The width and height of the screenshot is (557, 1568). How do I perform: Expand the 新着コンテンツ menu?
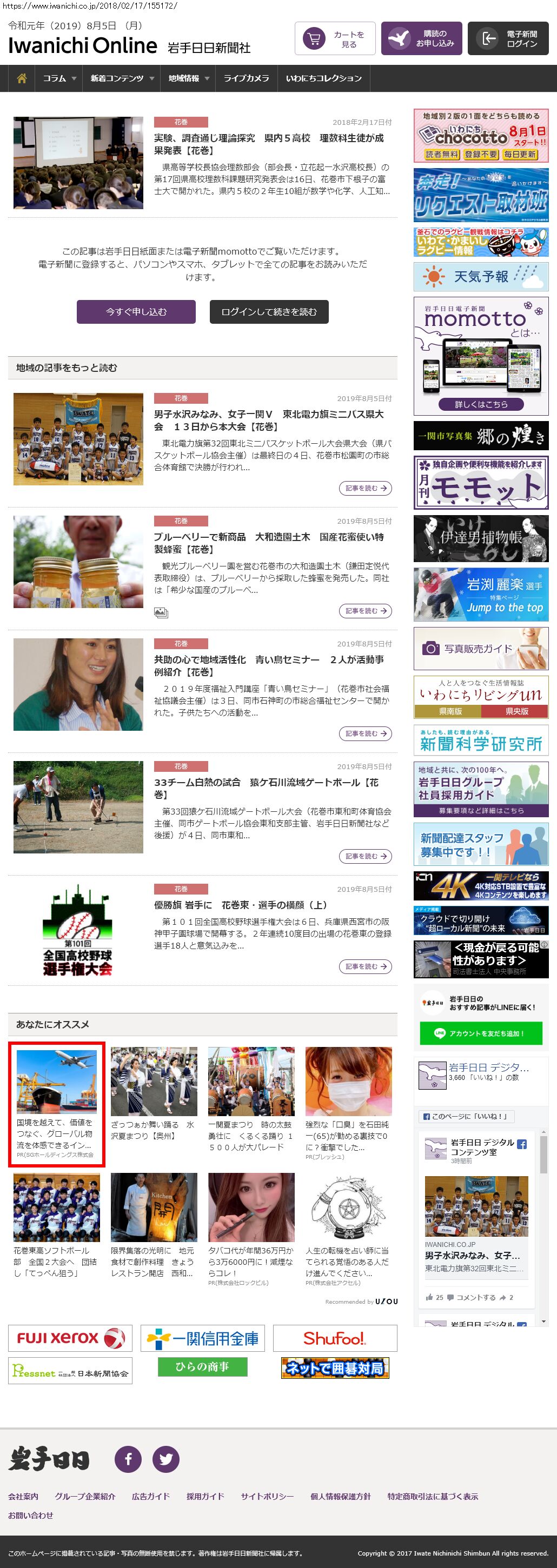click(121, 78)
